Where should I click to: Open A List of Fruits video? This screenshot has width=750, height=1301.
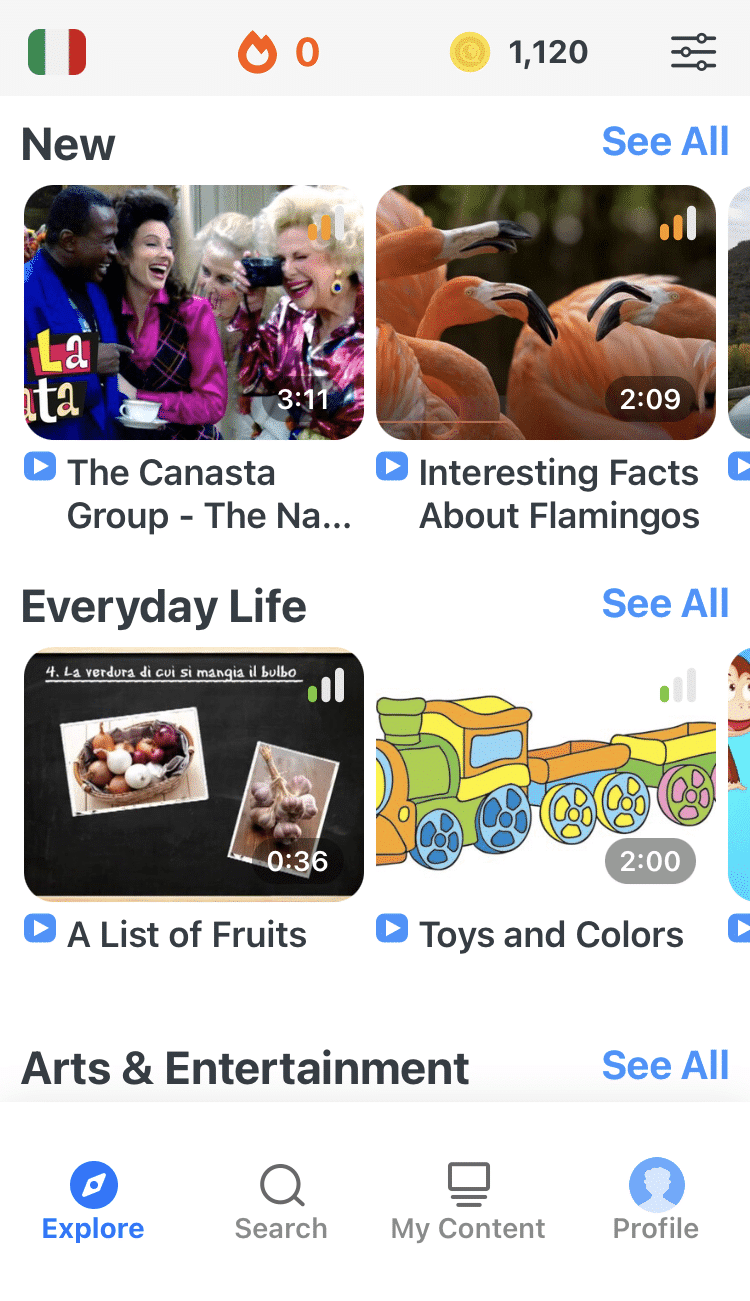point(194,774)
